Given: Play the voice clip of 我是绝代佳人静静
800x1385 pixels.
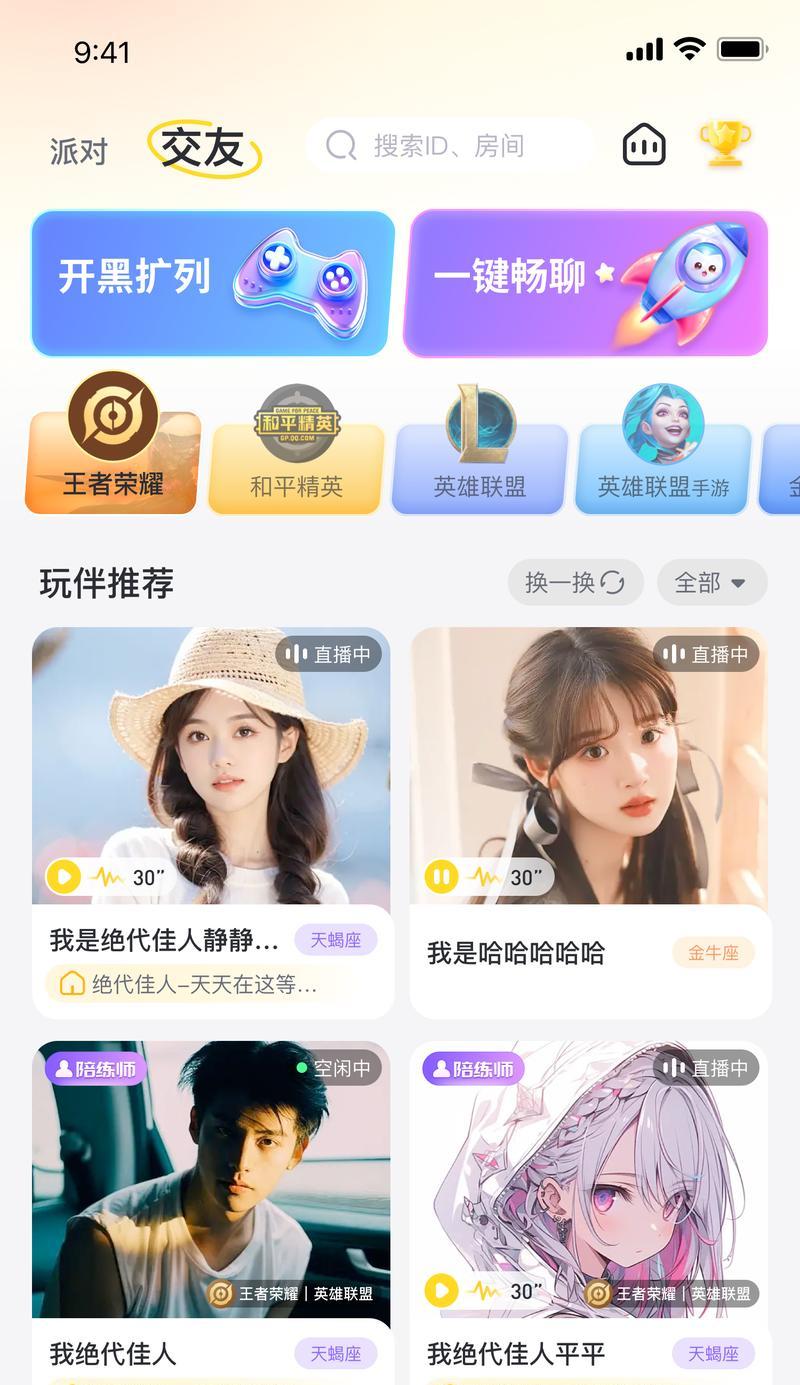Looking at the screenshot, I should pyautogui.click(x=64, y=877).
